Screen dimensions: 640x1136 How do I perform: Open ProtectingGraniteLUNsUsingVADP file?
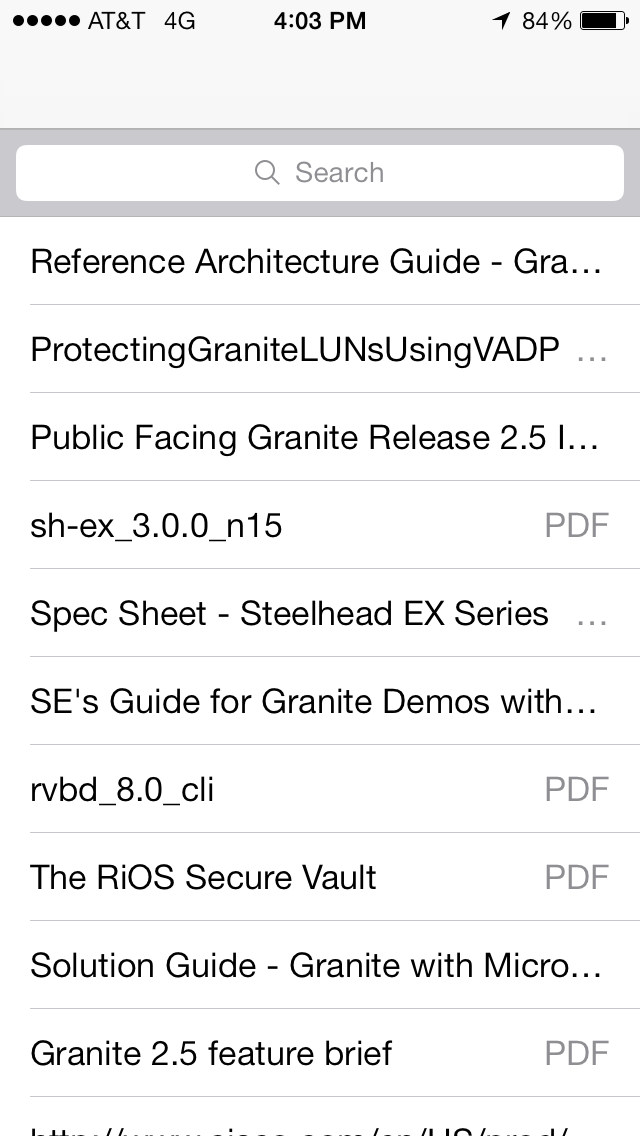click(x=296, y=350)
